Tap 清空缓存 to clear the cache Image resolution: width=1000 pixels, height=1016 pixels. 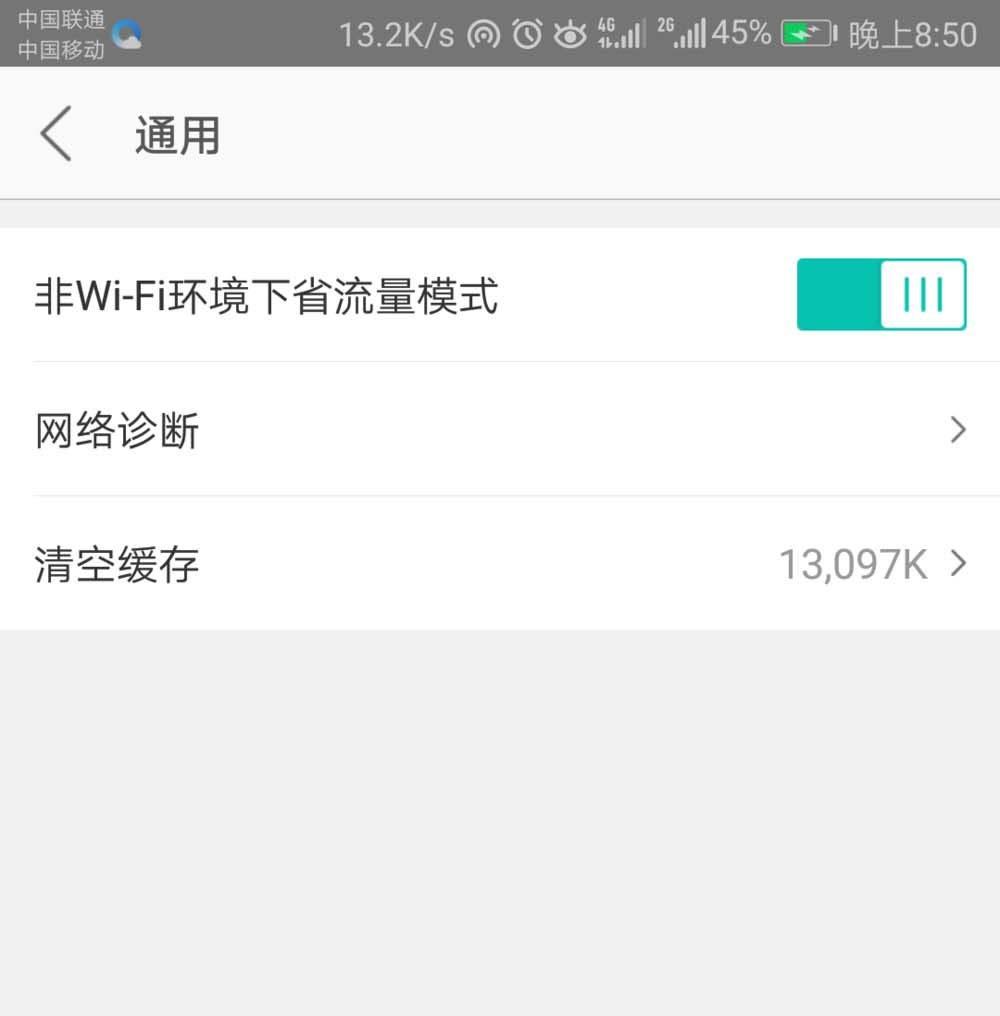pos(117,564)
